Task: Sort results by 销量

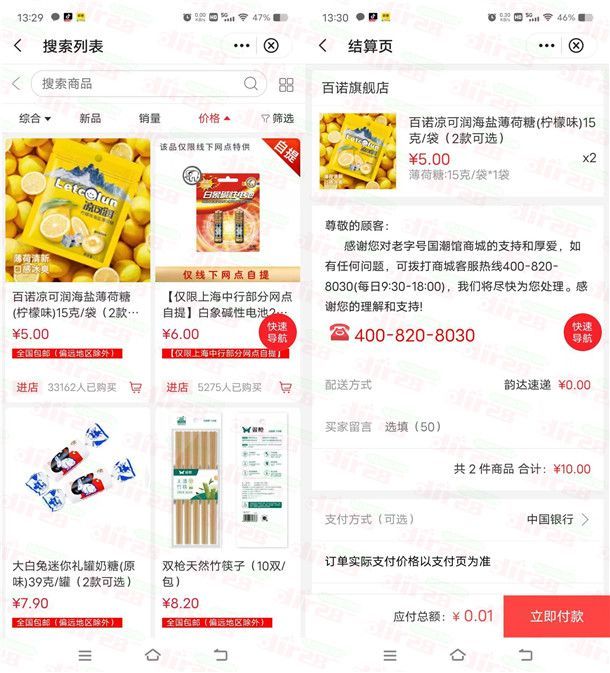Action: coord(150,118)
